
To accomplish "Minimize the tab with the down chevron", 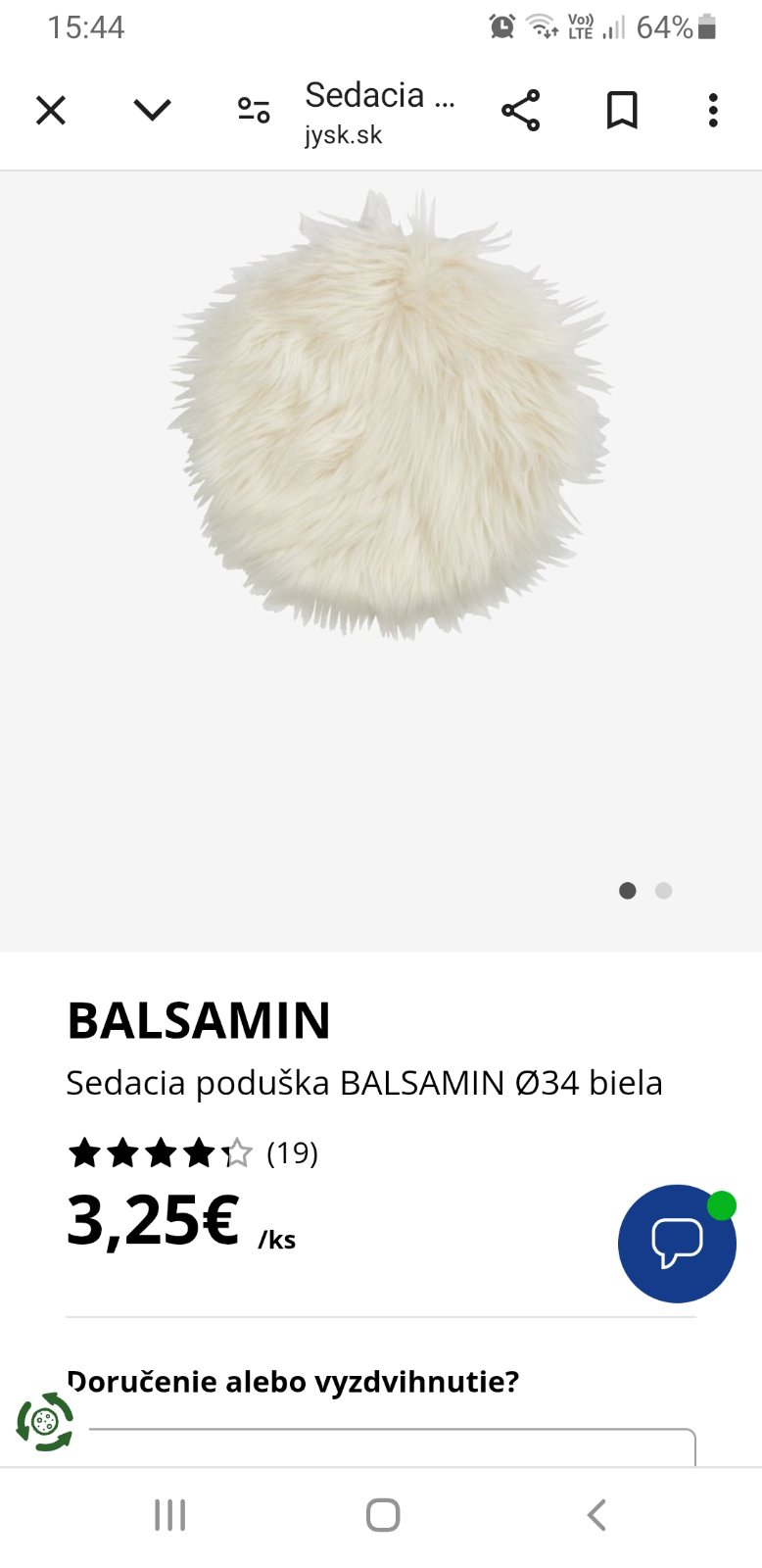I will tap(152, 111).
